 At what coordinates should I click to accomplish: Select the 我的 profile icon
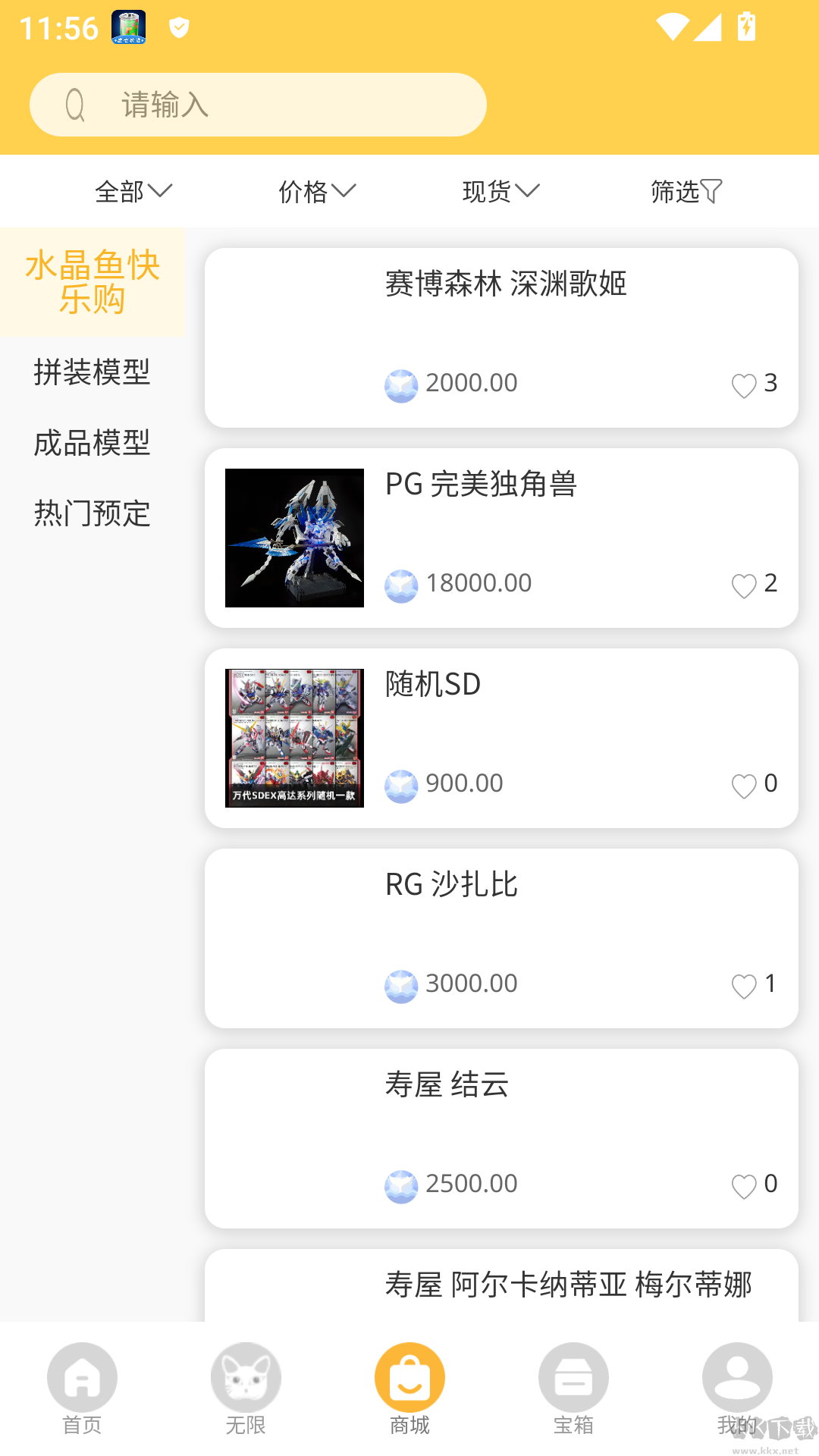[x=737, y=1377]
